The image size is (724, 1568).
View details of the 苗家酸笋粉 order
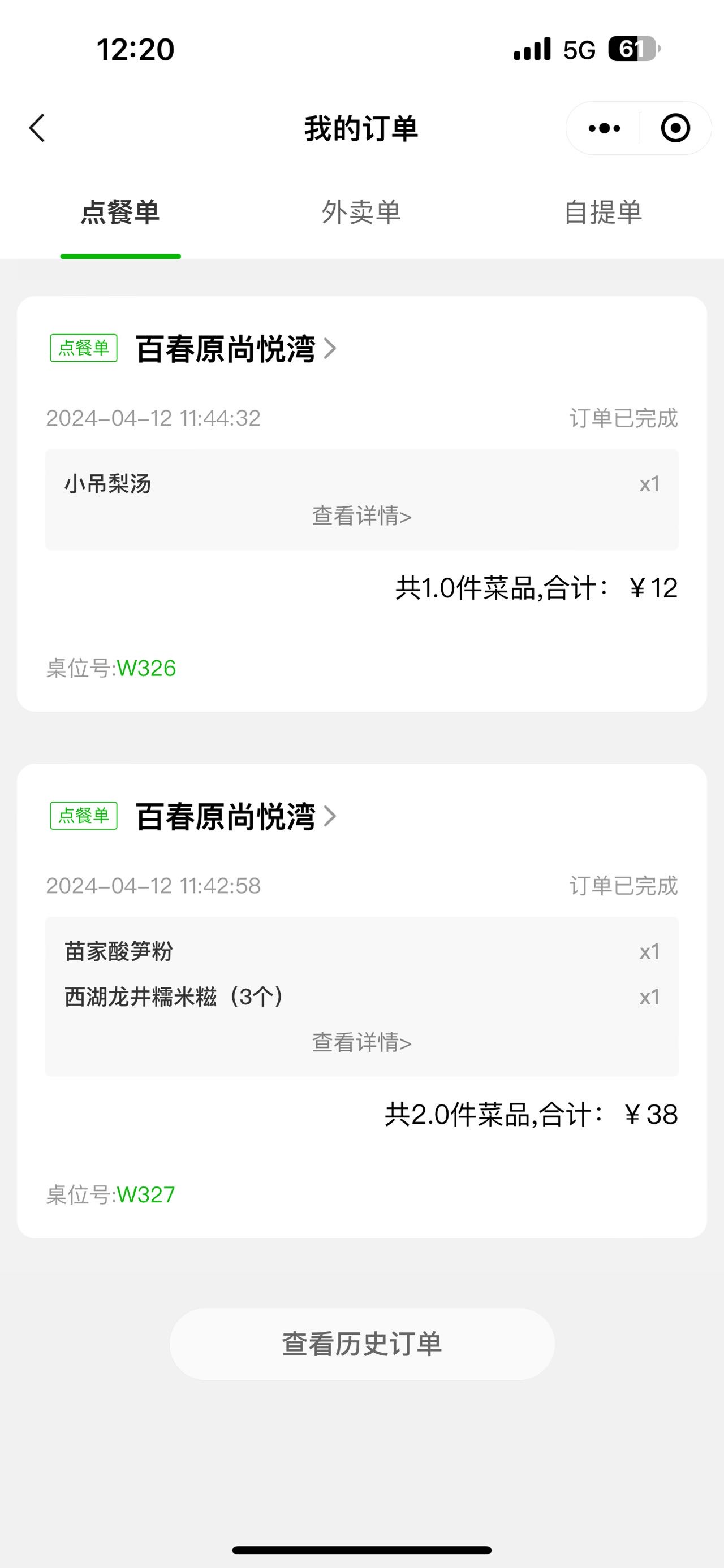[361, 1043]
